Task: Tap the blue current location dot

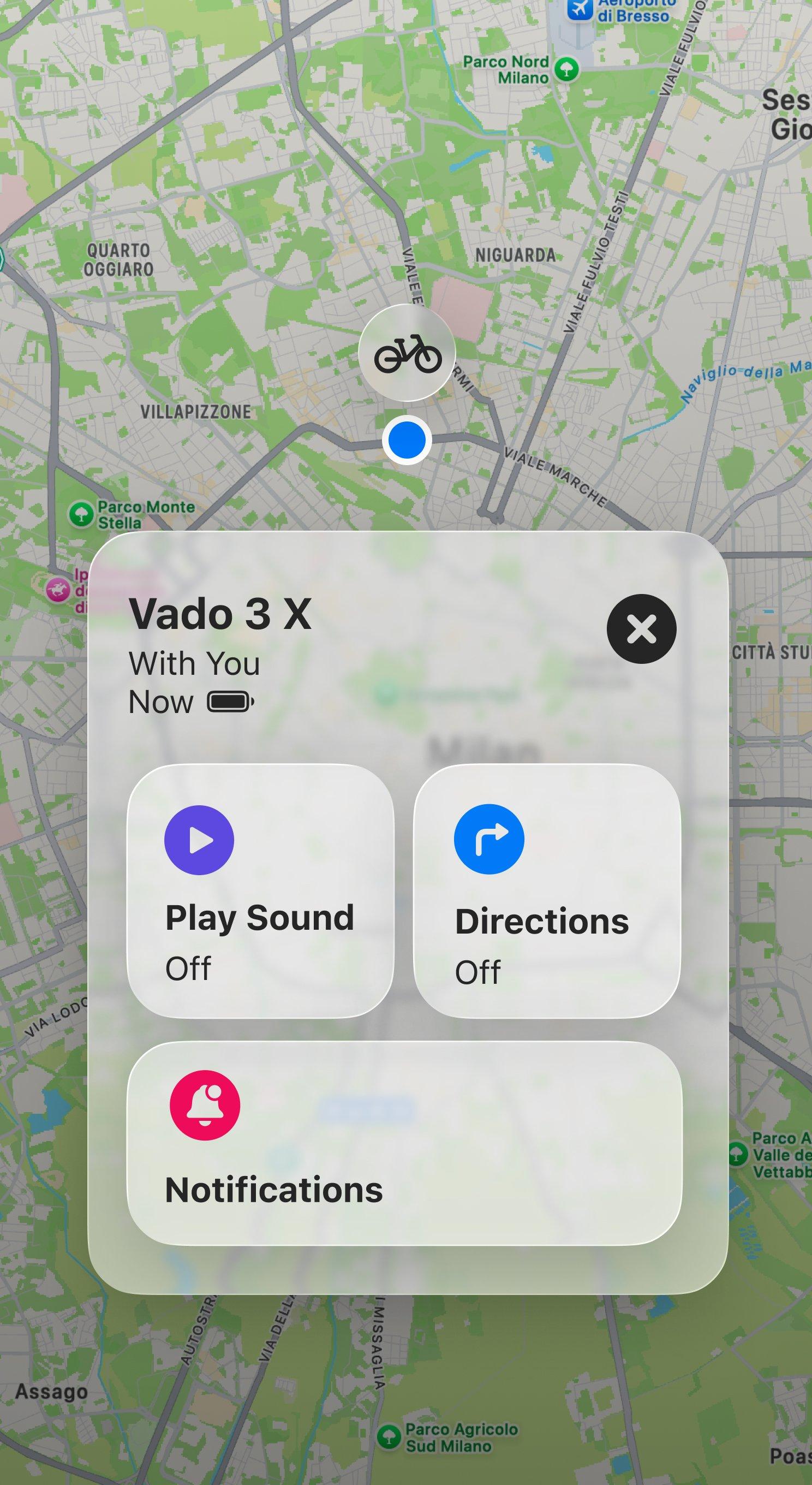Action: 407,440
